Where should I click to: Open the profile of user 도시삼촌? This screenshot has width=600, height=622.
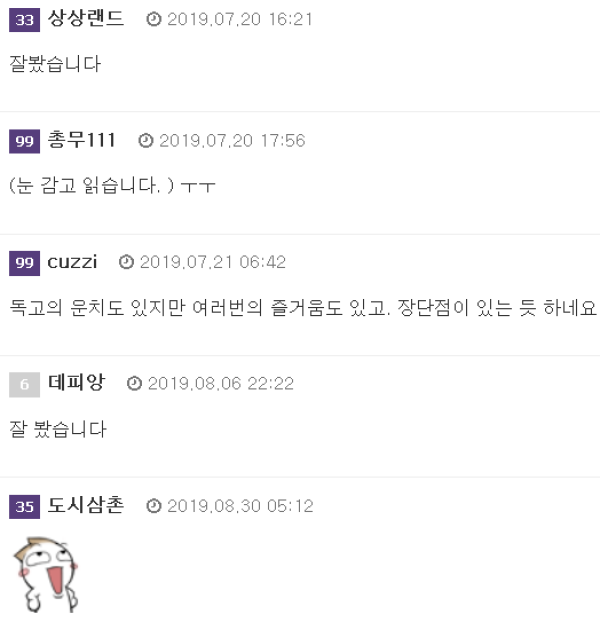pyautogui.click(x=86, y=505)
